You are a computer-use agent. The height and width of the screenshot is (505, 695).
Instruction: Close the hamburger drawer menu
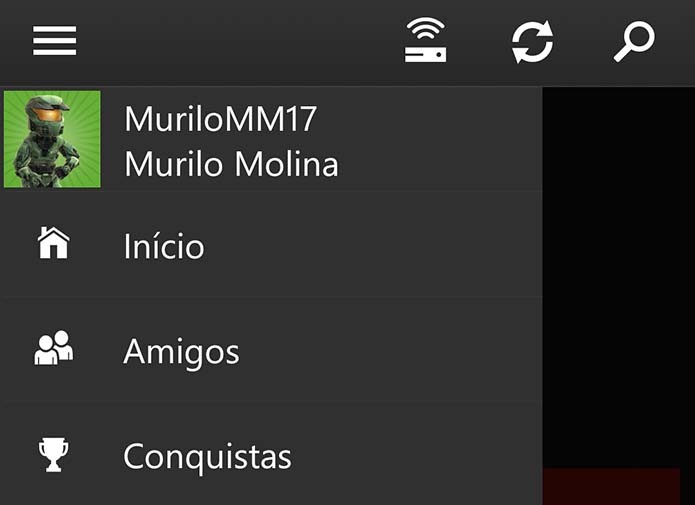coord(54,41)
